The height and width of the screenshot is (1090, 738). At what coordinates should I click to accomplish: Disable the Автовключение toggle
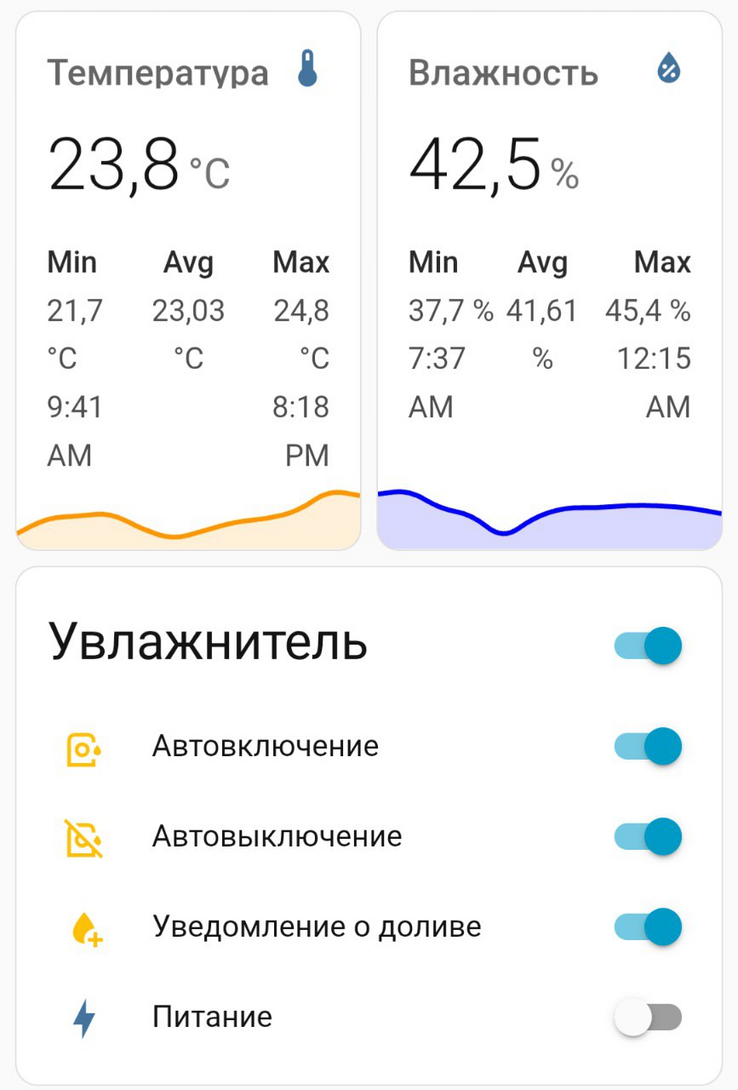click(648, 746)
